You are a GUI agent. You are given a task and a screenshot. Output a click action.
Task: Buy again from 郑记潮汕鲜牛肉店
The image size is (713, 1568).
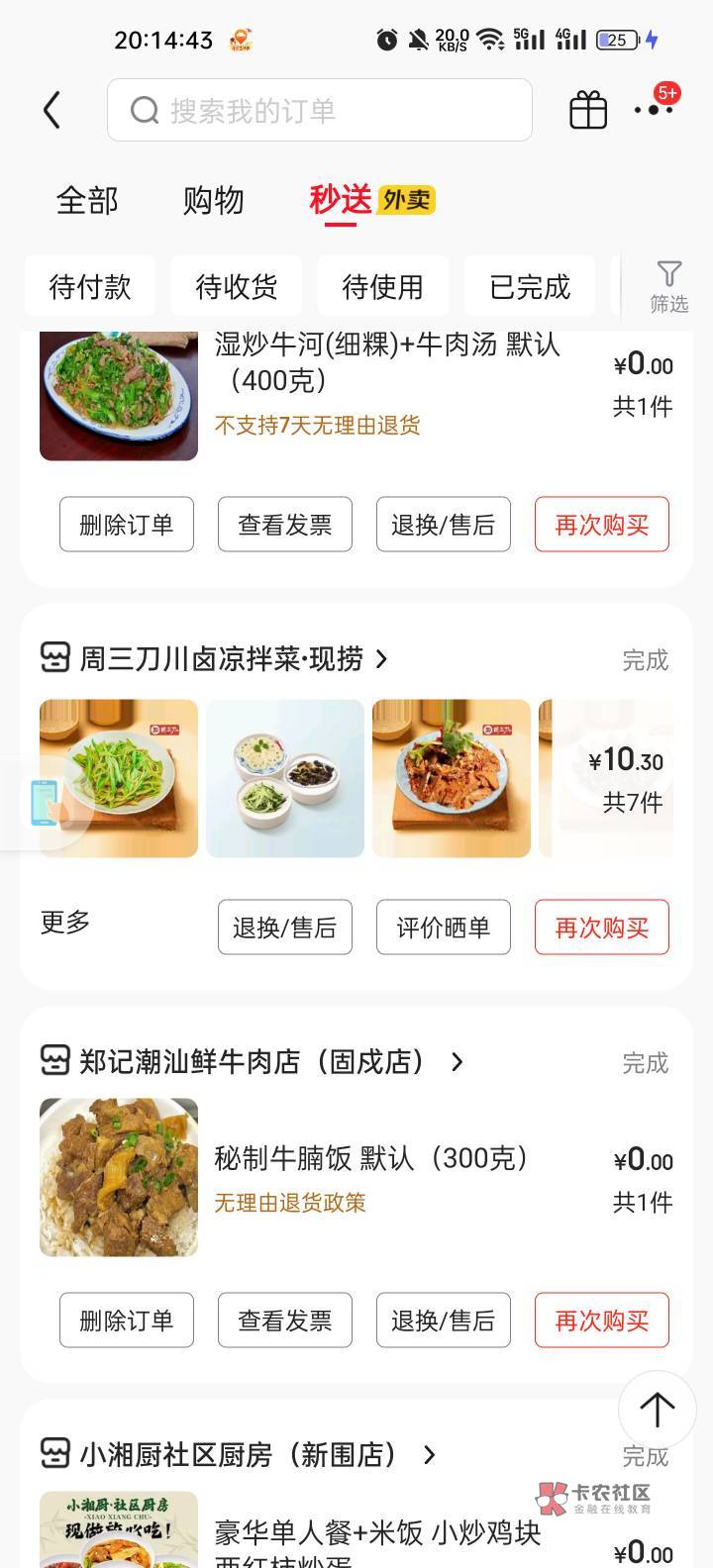pos(602,1321)
